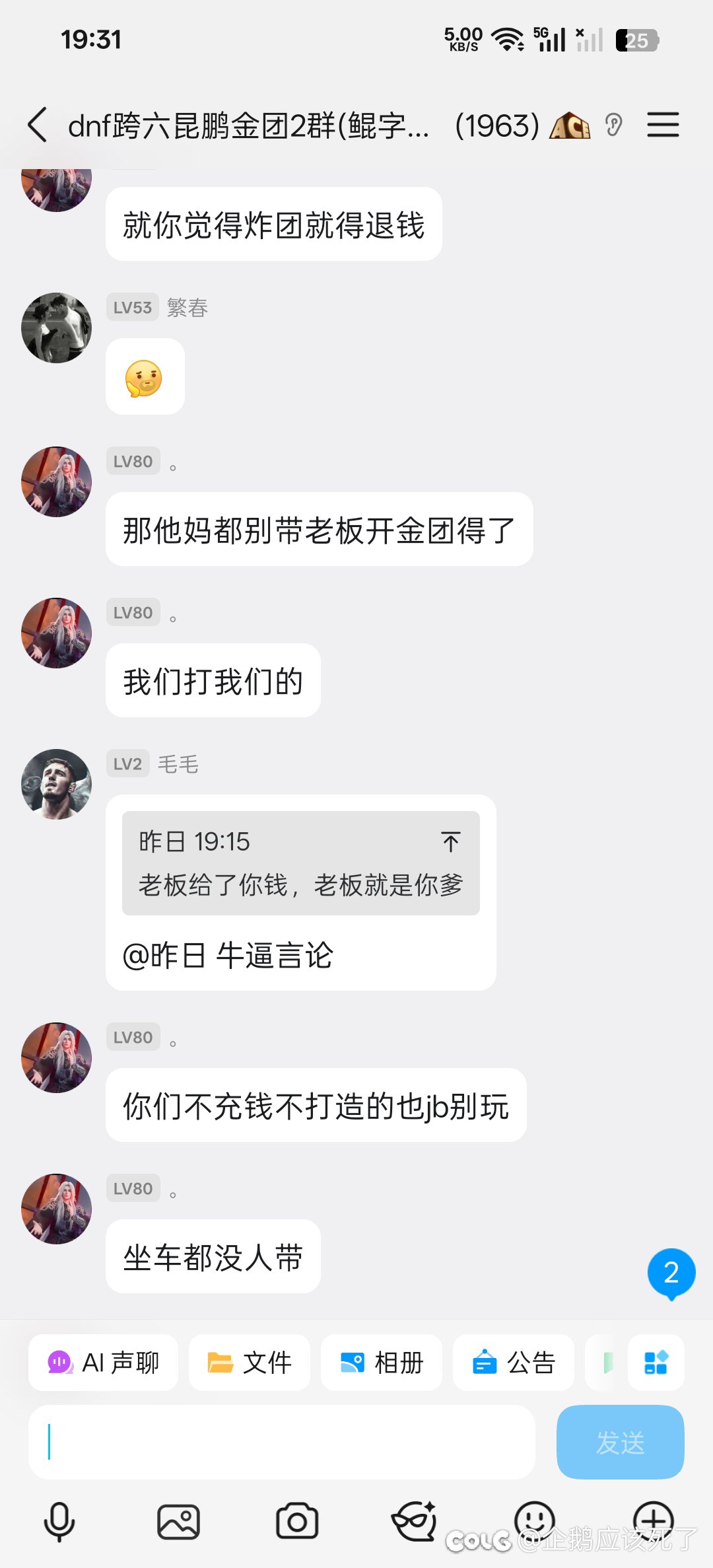Open the more apps grid icon

(x=656, y=1363)
